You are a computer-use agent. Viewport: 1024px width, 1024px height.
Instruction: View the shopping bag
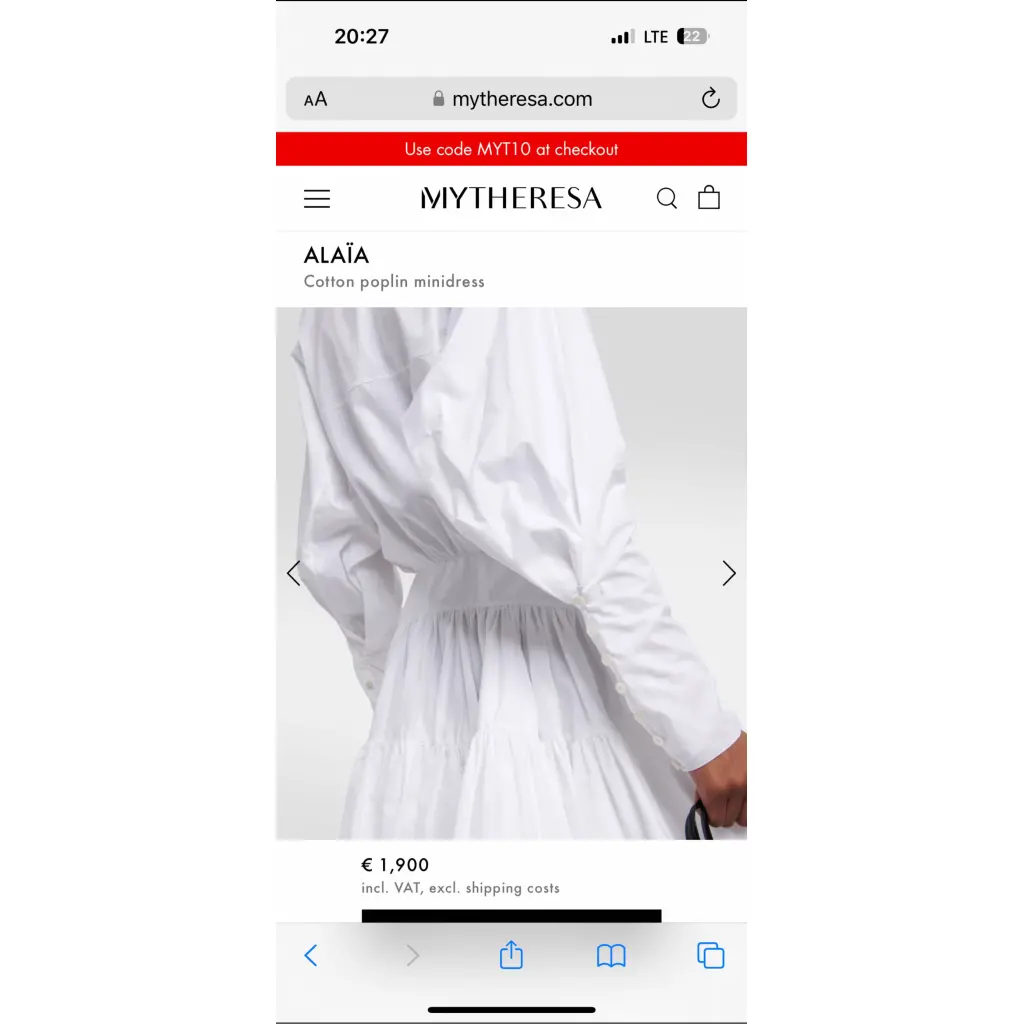tap(709, 197)
